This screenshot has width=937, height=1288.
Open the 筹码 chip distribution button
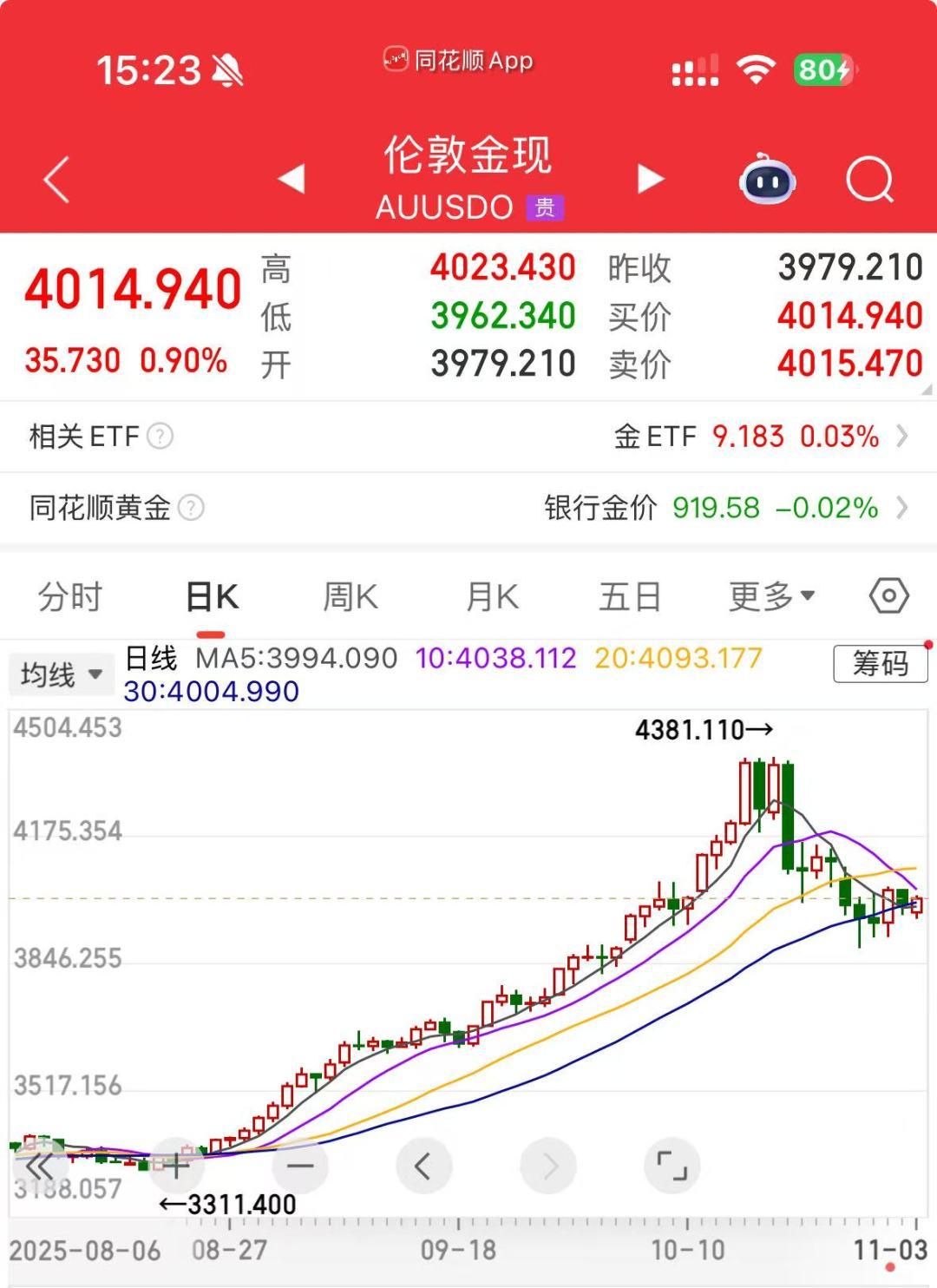[x=880, y=664]
